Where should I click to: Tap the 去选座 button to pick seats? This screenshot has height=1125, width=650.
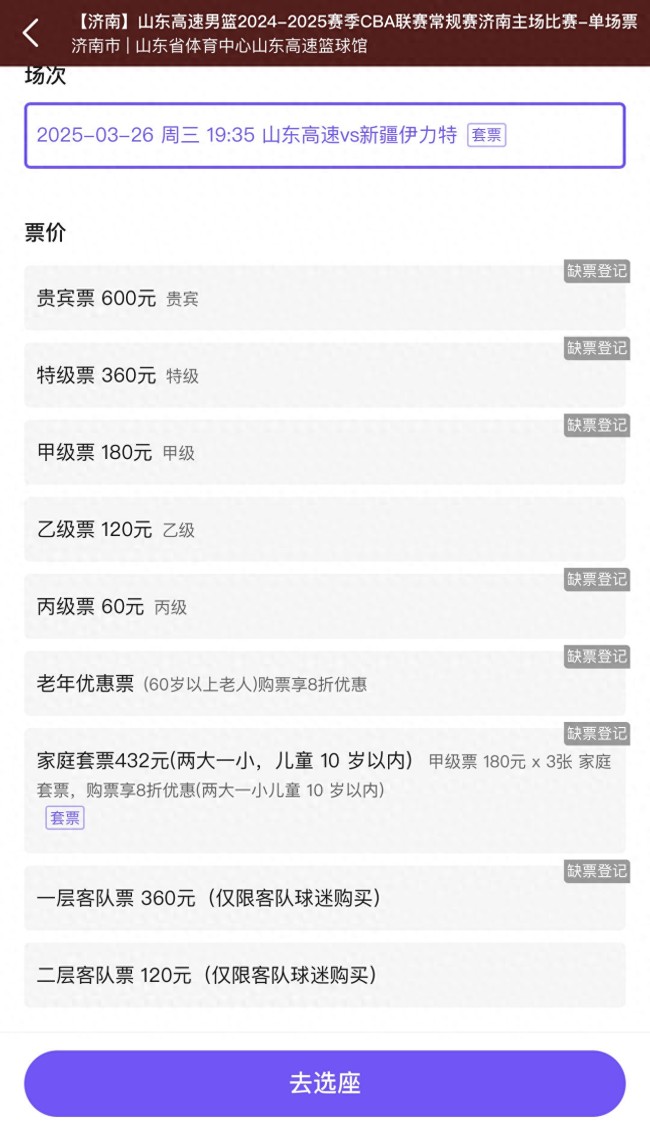coord(324,1083)
